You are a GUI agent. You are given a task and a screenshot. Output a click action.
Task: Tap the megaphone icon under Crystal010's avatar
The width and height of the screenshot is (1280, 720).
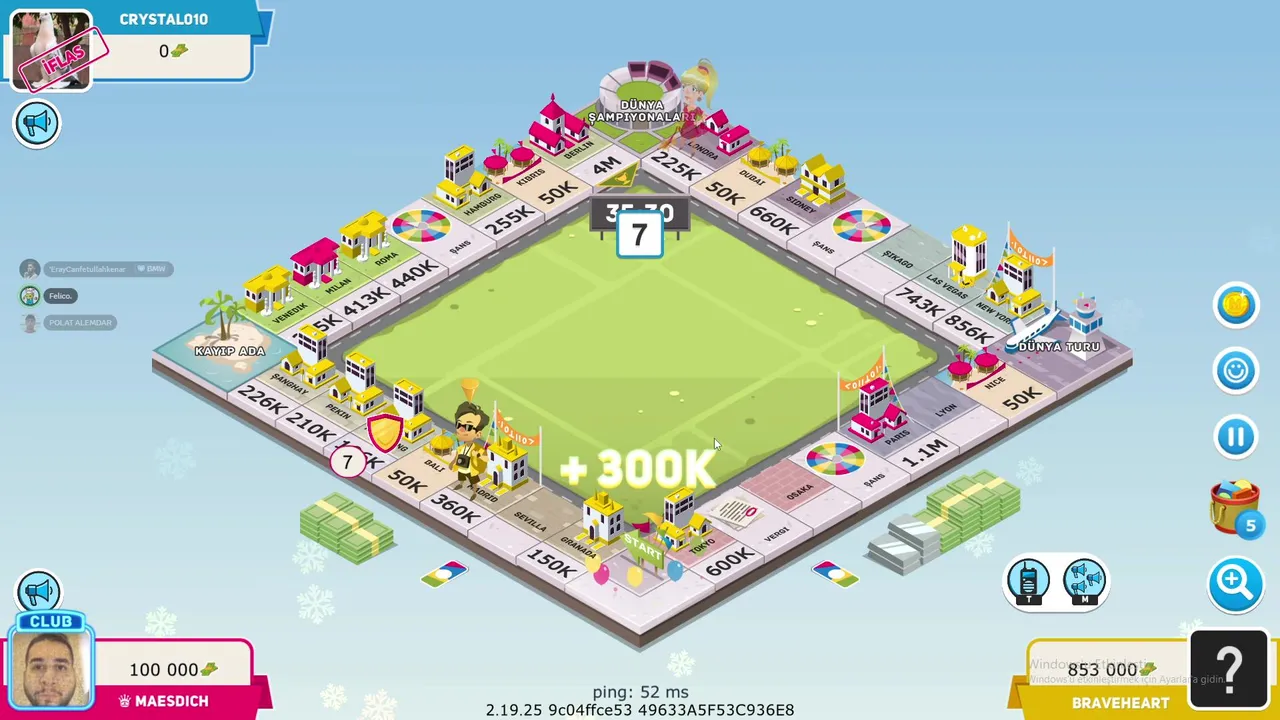coord(37,124)
